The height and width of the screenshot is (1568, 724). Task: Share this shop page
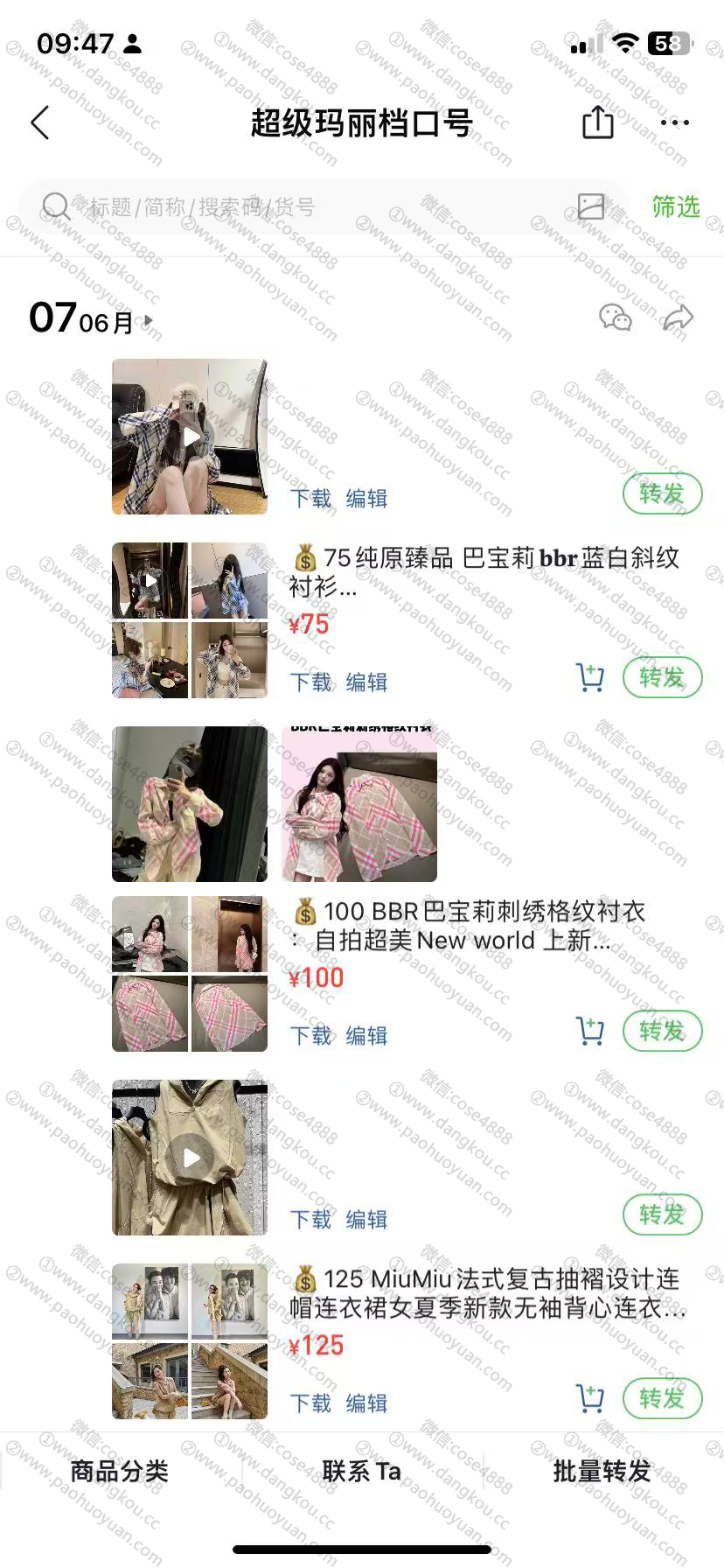pos(598,122)
